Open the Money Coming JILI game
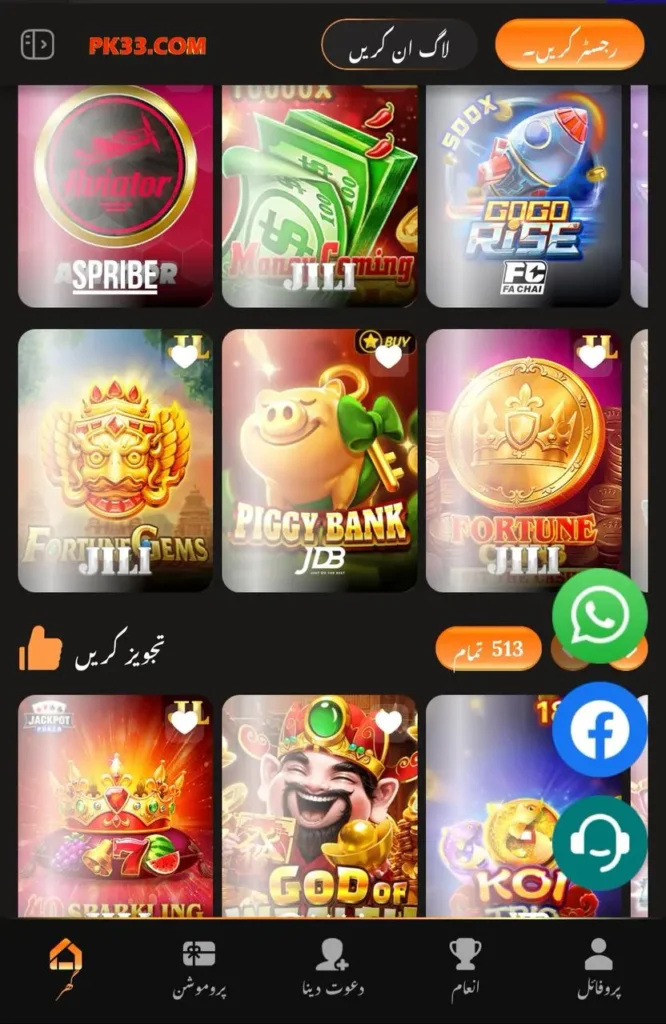Viewport: 666px width, 1024px height. [x=319, y=195]
